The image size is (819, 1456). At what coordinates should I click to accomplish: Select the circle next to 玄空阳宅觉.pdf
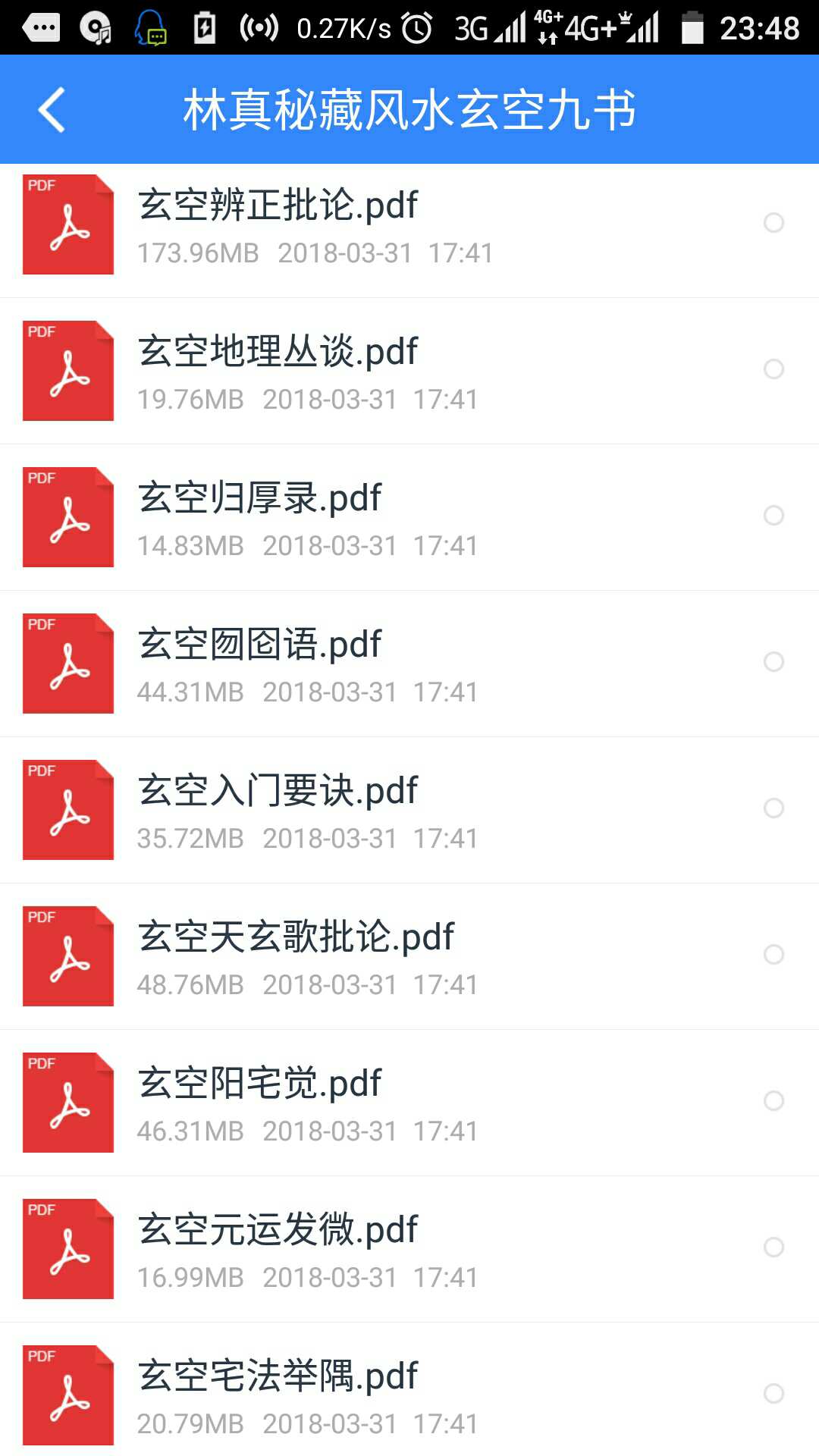775,1102
